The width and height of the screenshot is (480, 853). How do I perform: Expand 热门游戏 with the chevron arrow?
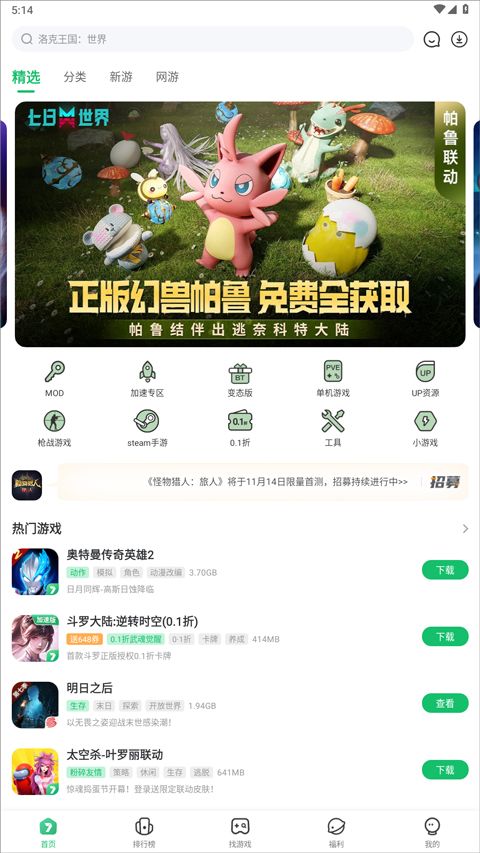pos(465,528)
